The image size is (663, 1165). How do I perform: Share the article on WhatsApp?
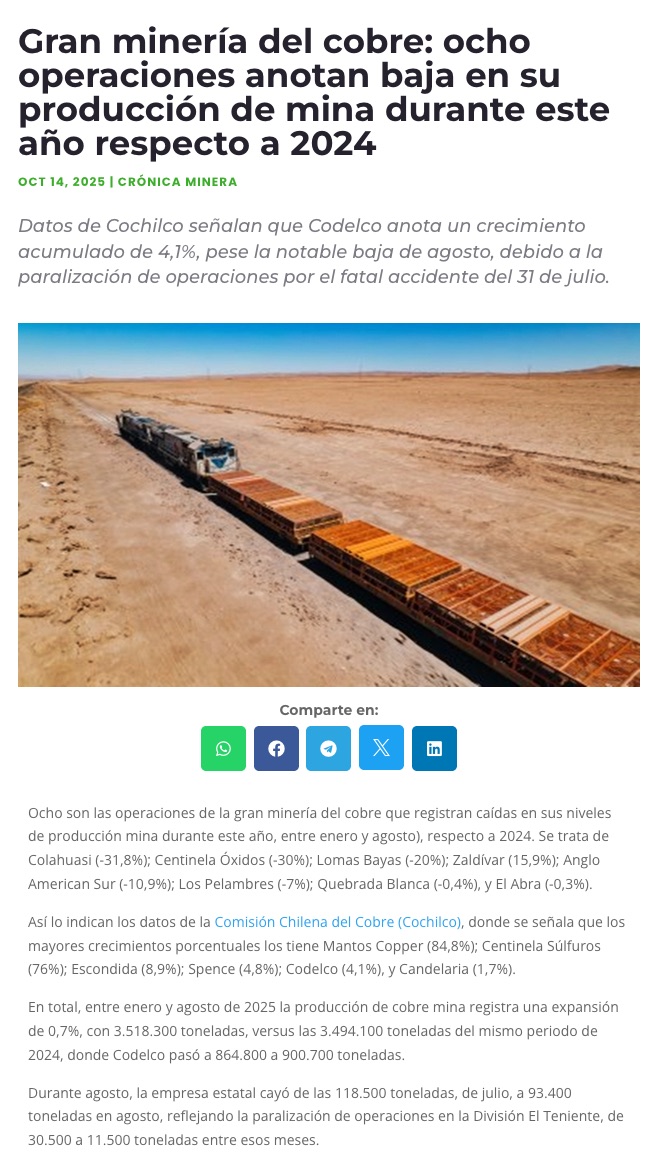[223, 748]
